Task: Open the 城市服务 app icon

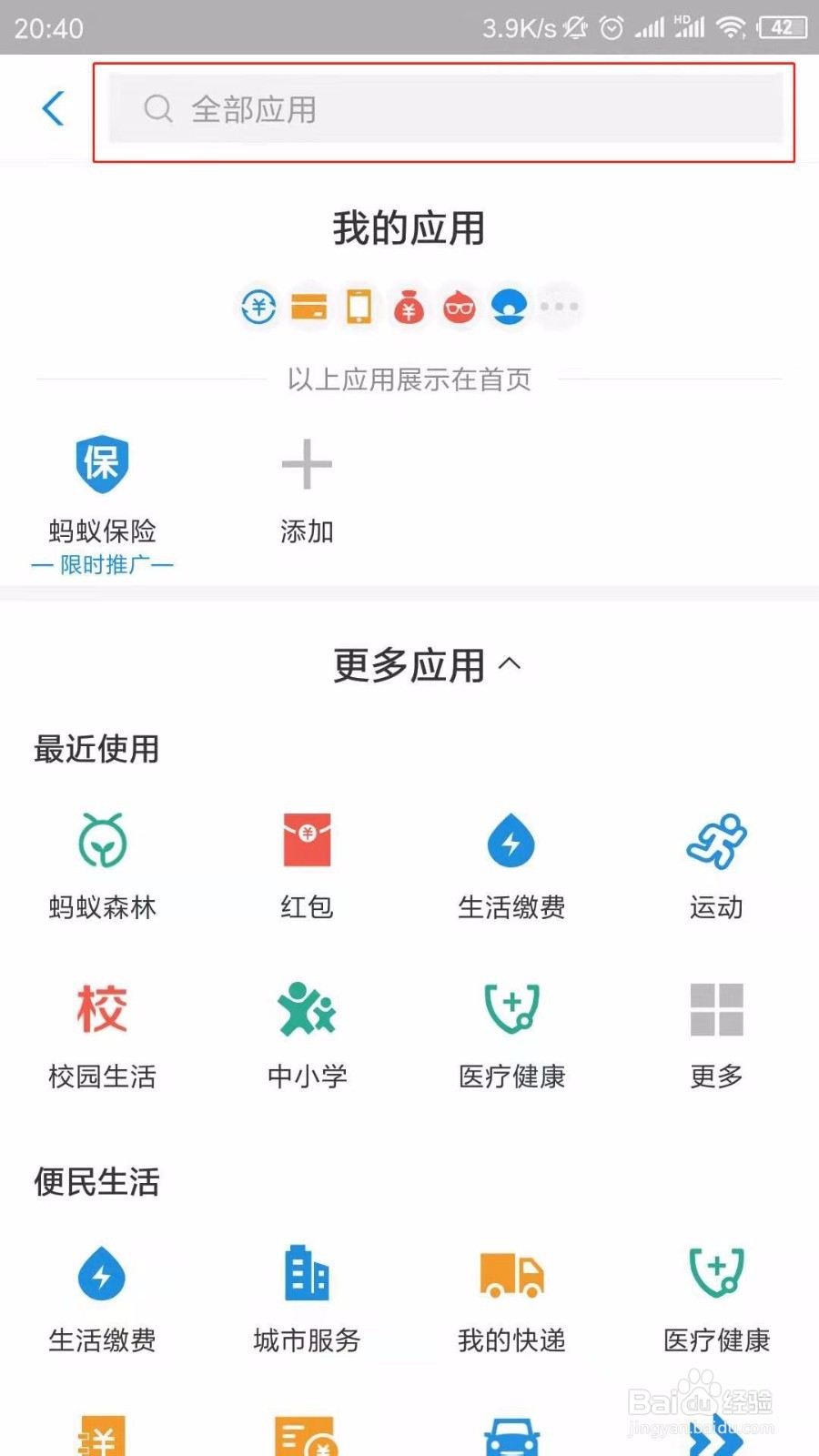Action: (307, 1274)
